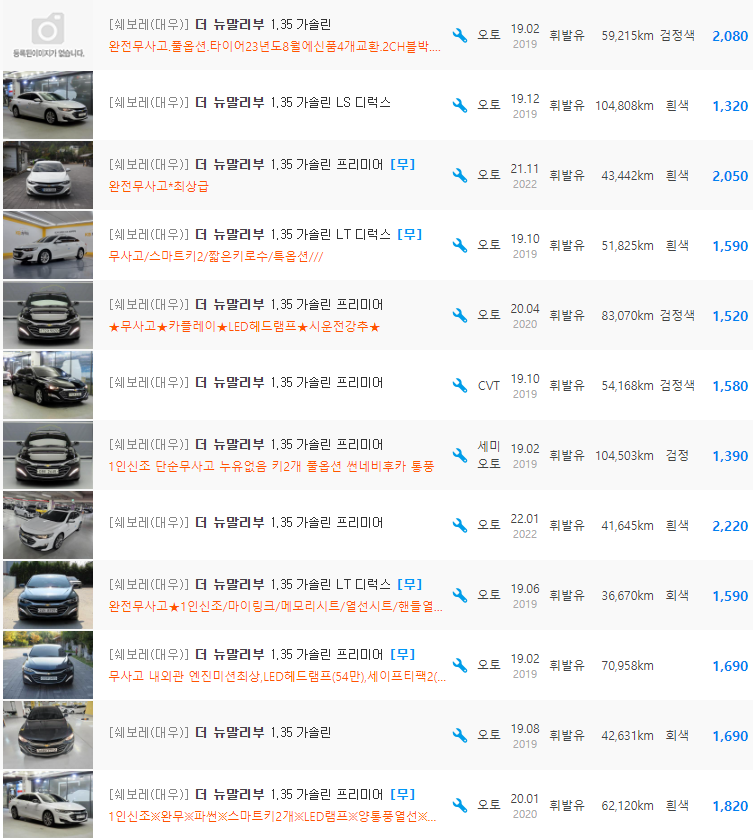Click the dark Malibu thumbnail beside the CVT listing
753x838 pixels.
46,385
